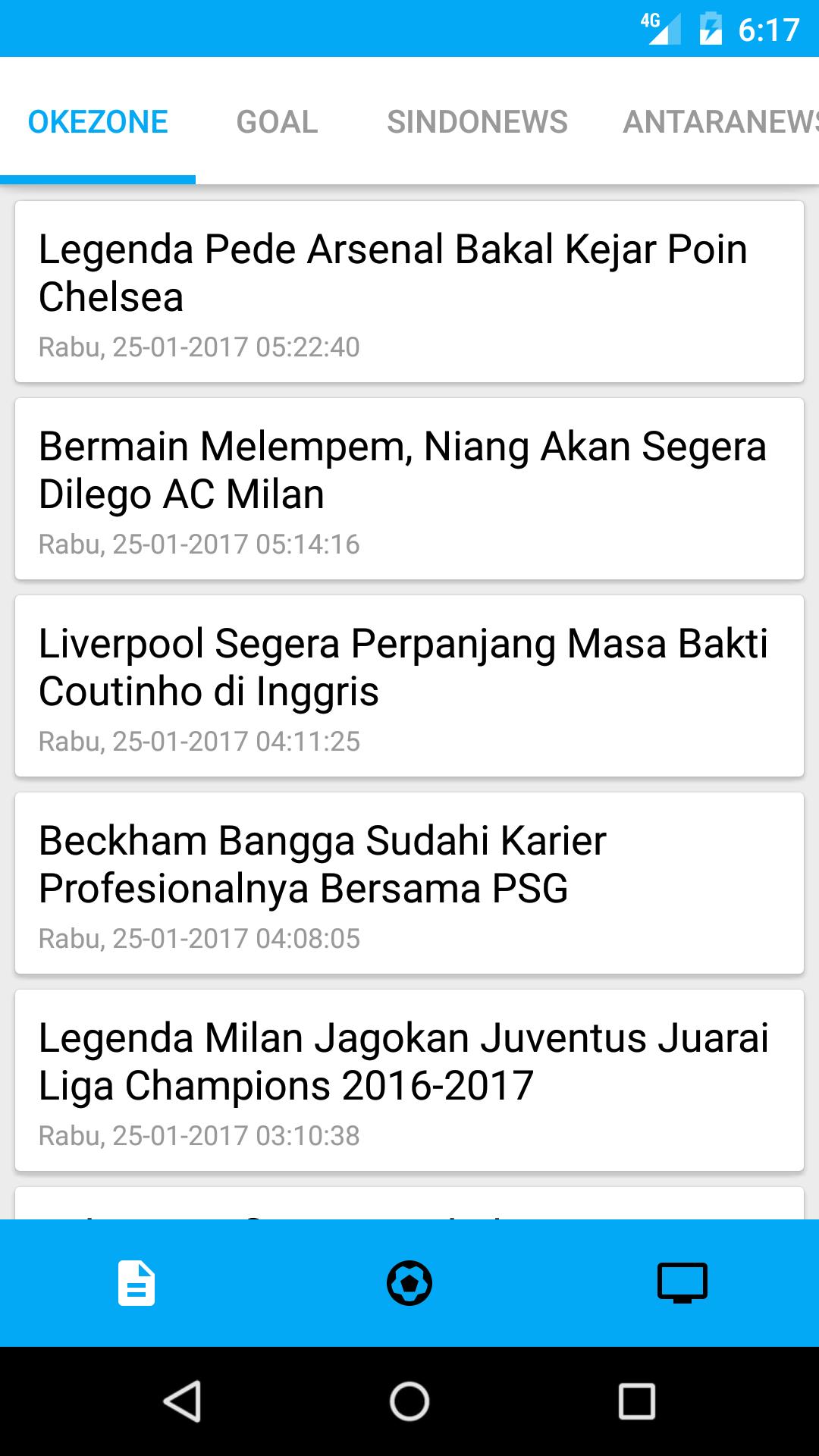This screenshot has width=819, height=1456.
Task: Select the OKEZONE tab
Action: 98,121
